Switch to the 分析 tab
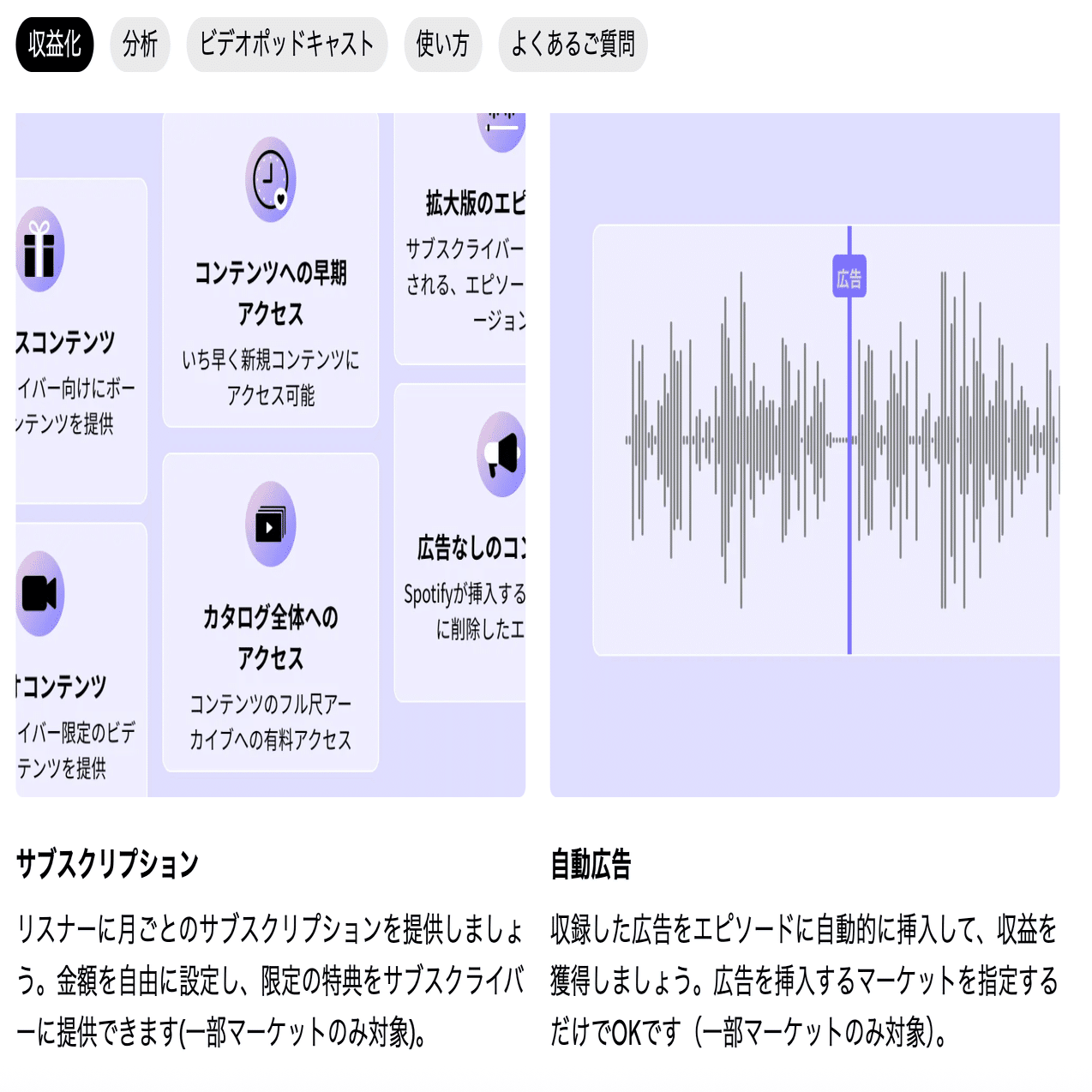 [x=140, y=45]
